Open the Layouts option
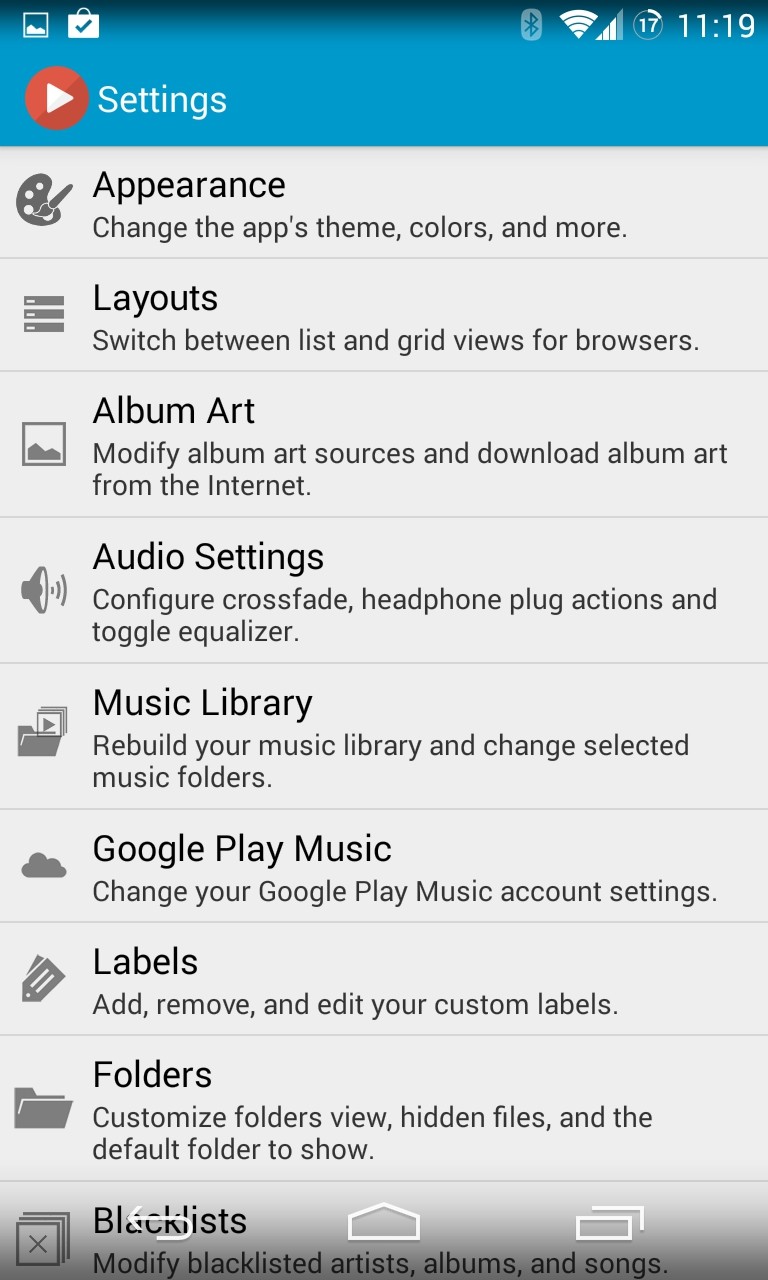 pos(384,315)
